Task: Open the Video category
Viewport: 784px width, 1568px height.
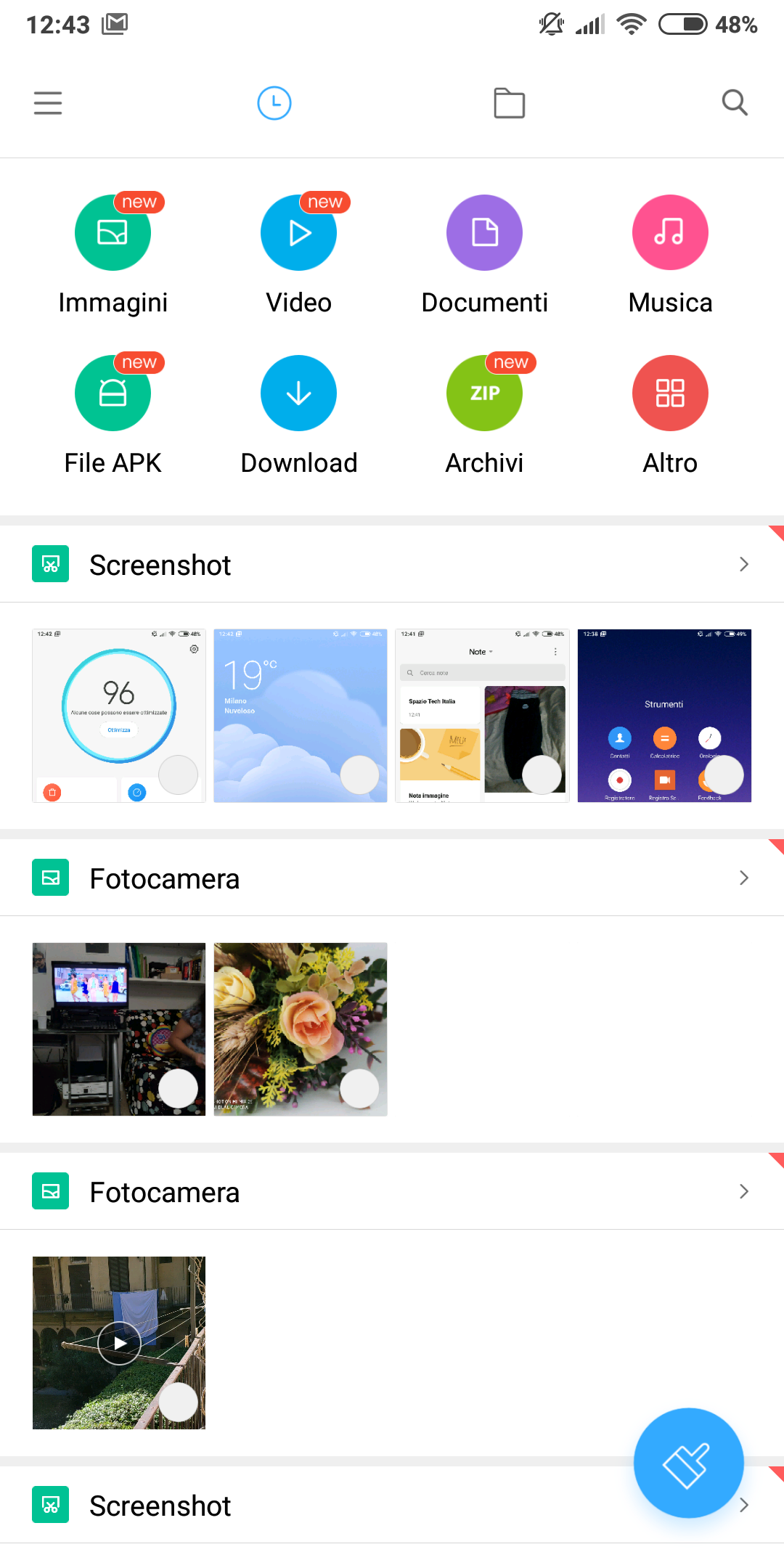Action: (x=298, y=233)
